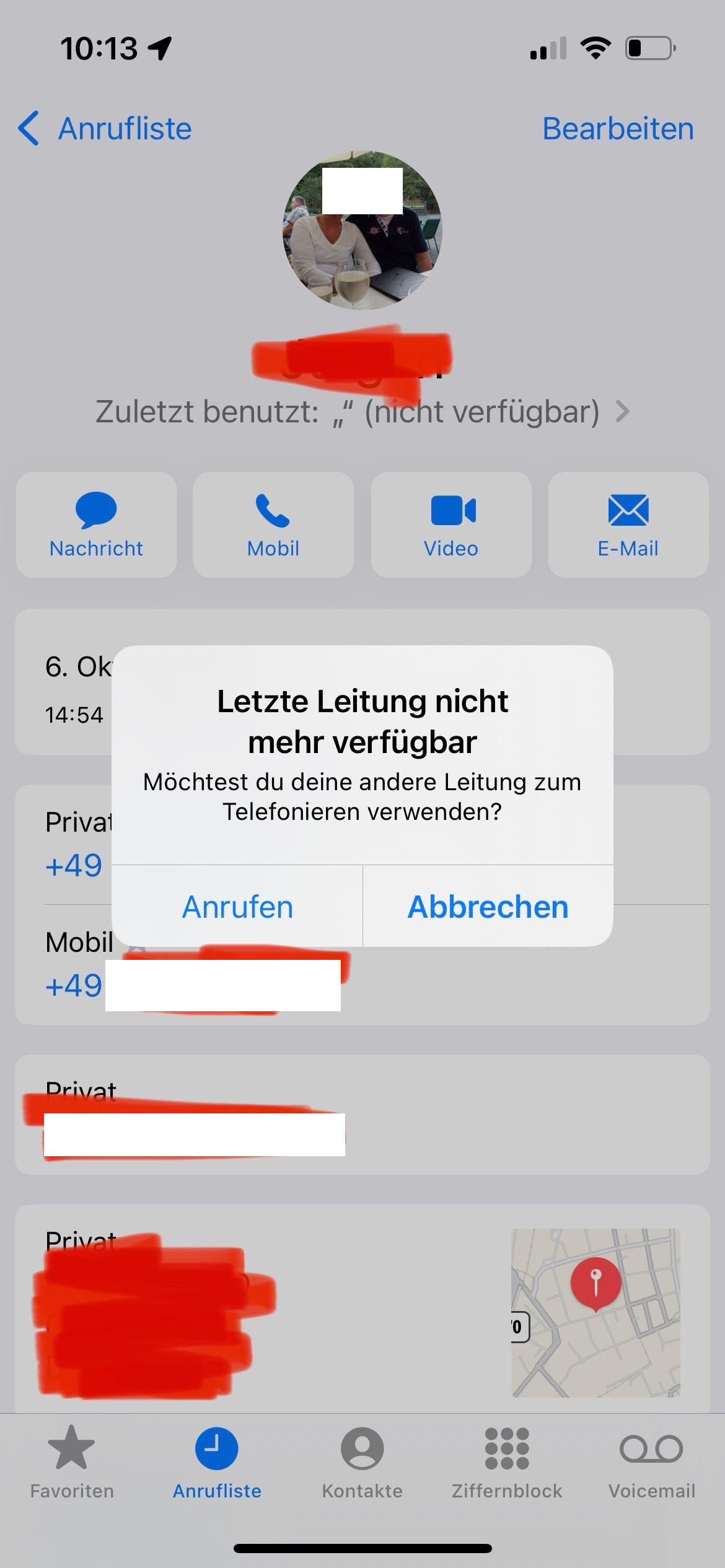Compose an E-Mail to the contact
The image size is (725, 1568).
tap(628, 525)
